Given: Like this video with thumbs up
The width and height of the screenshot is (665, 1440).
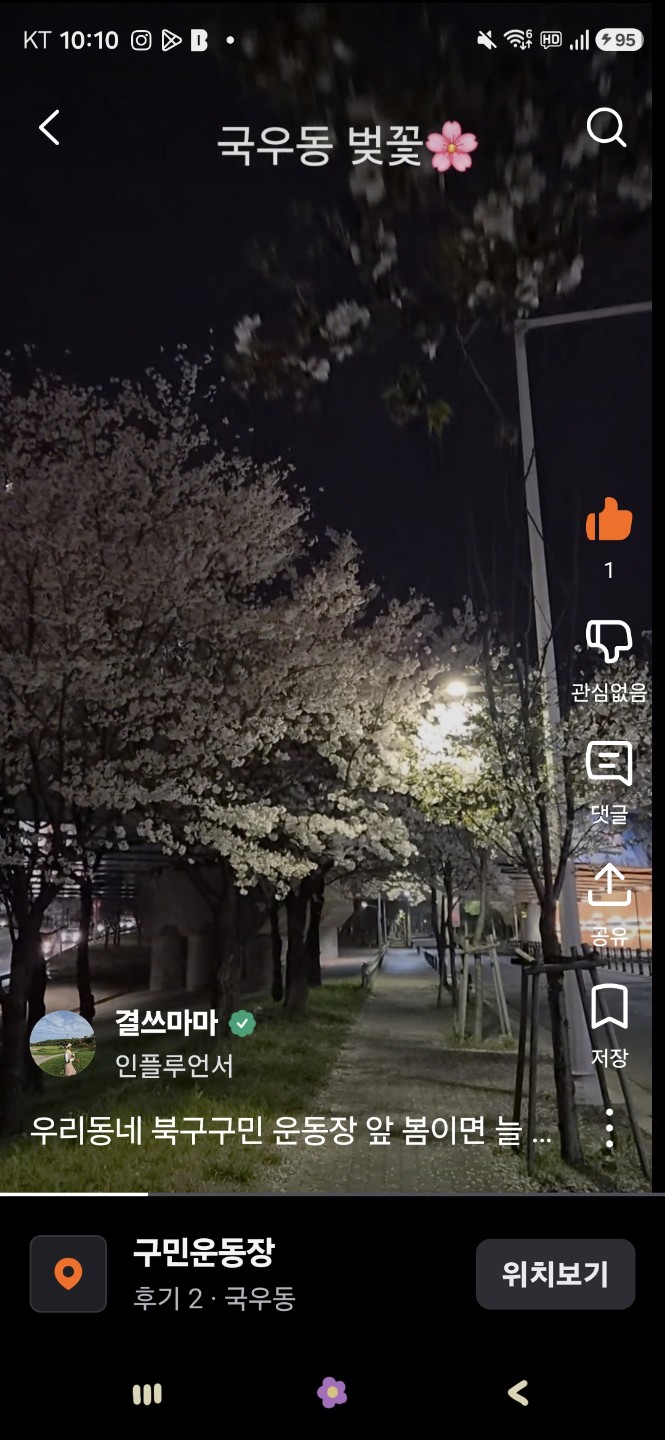Looking at the screenshot, I should [608, 520].
